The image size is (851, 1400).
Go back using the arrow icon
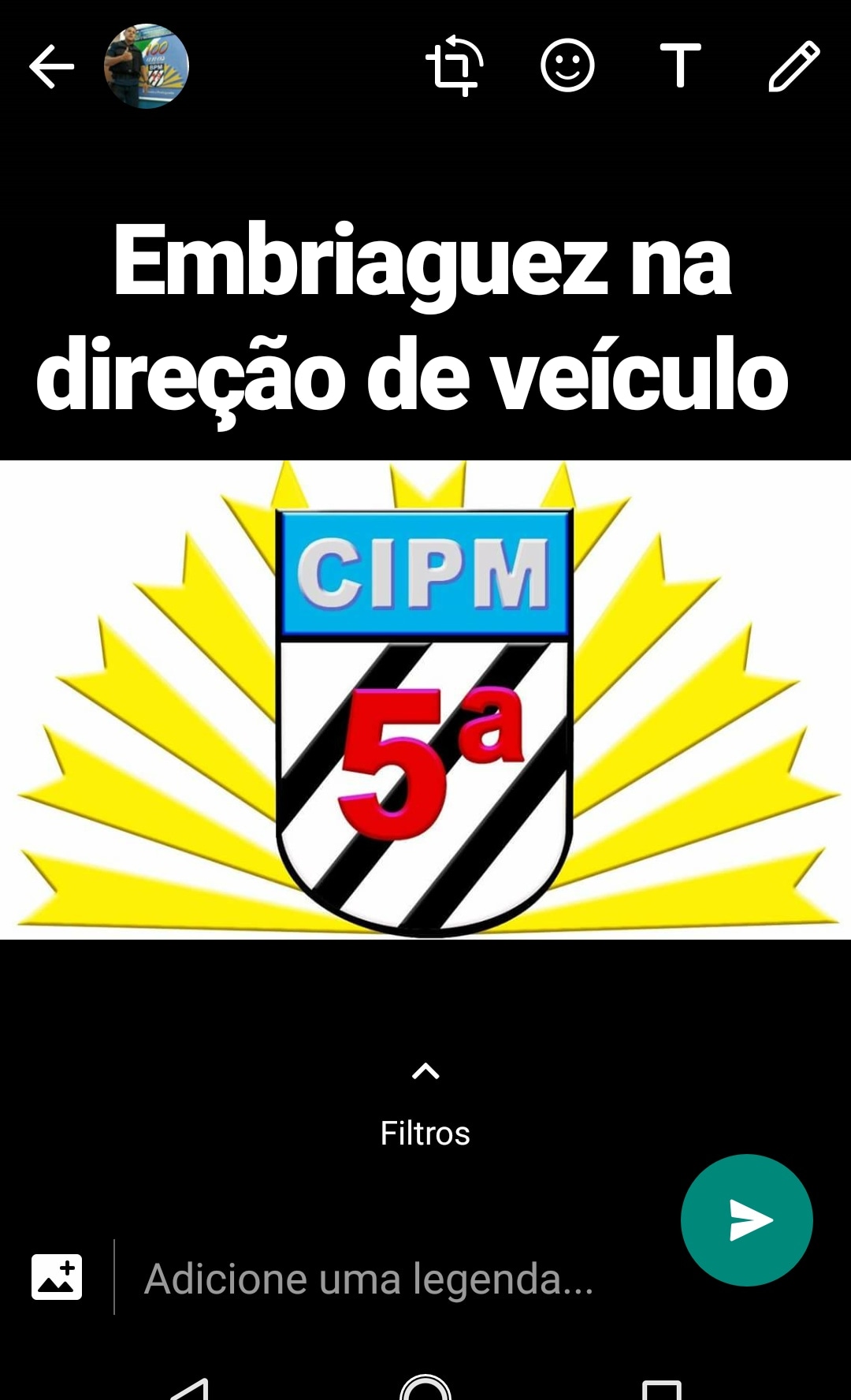tap(52, 66)
